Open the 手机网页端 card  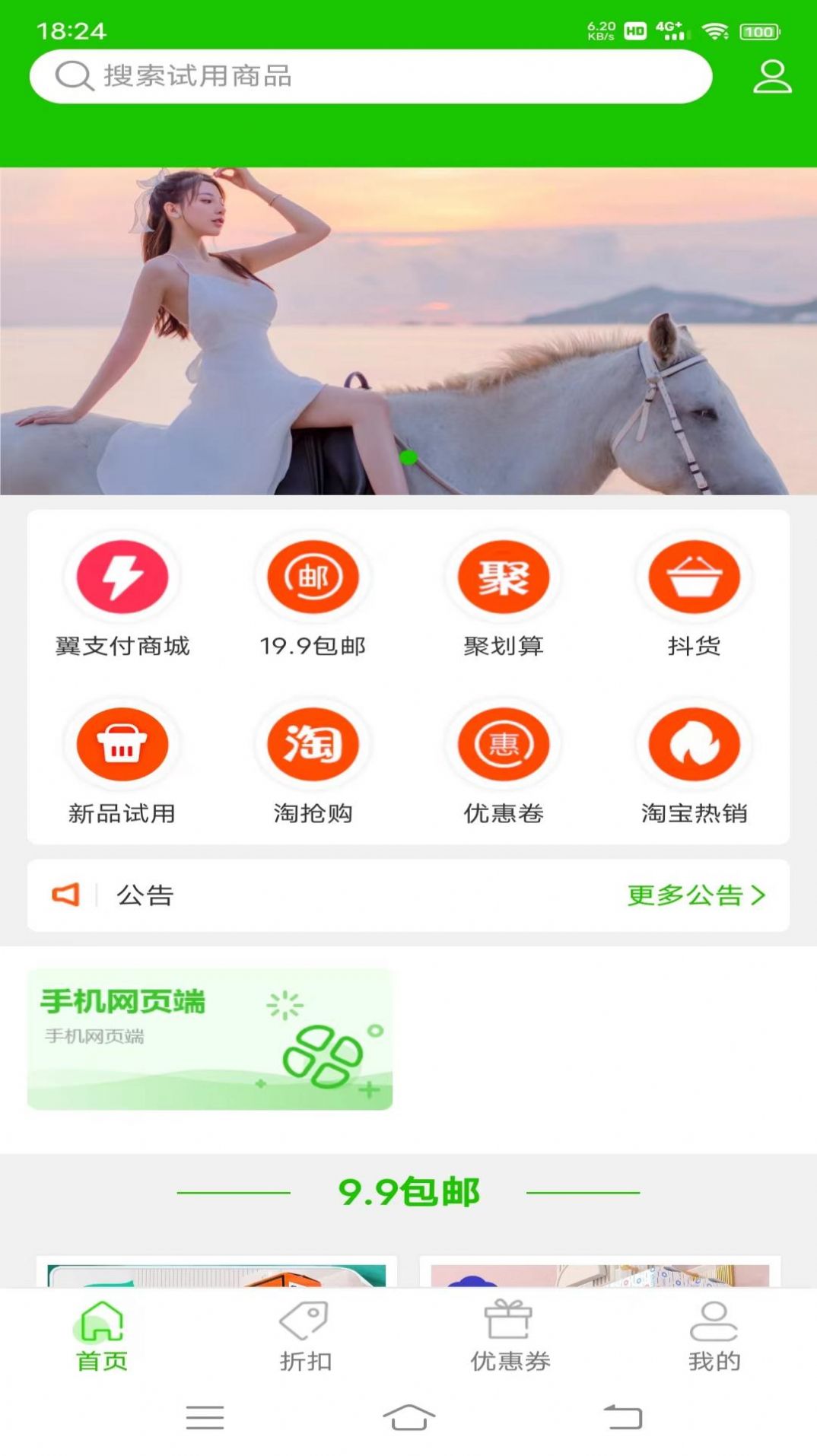click(x=210, y=1039)
